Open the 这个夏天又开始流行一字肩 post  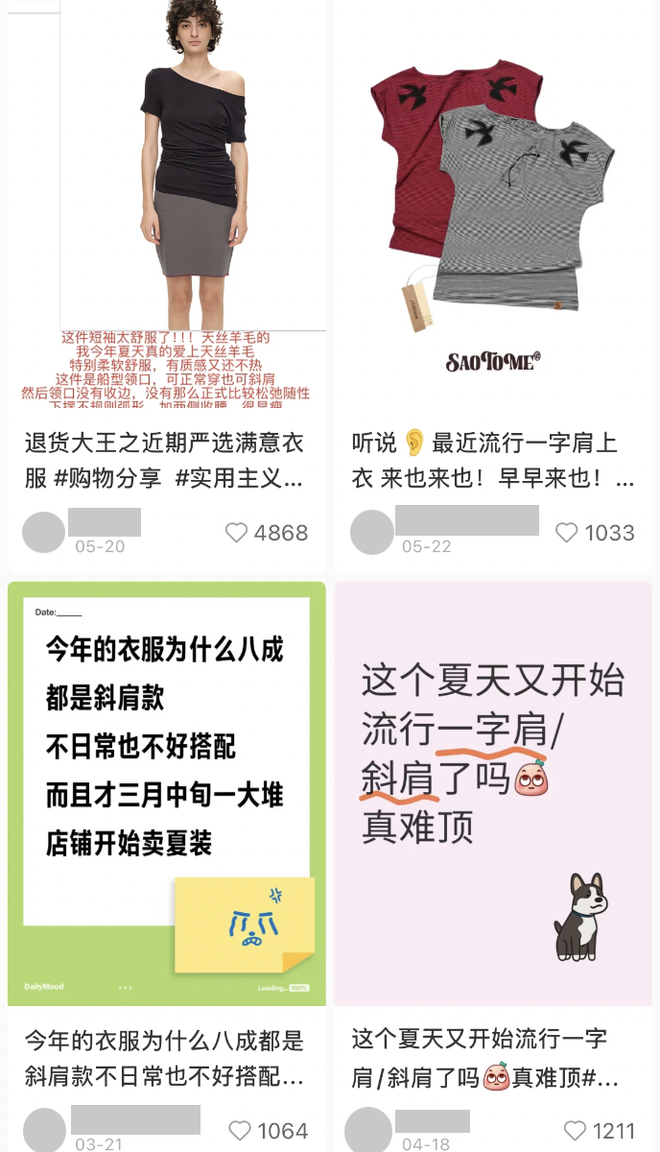pyautogui.click(x=493, y=790)
